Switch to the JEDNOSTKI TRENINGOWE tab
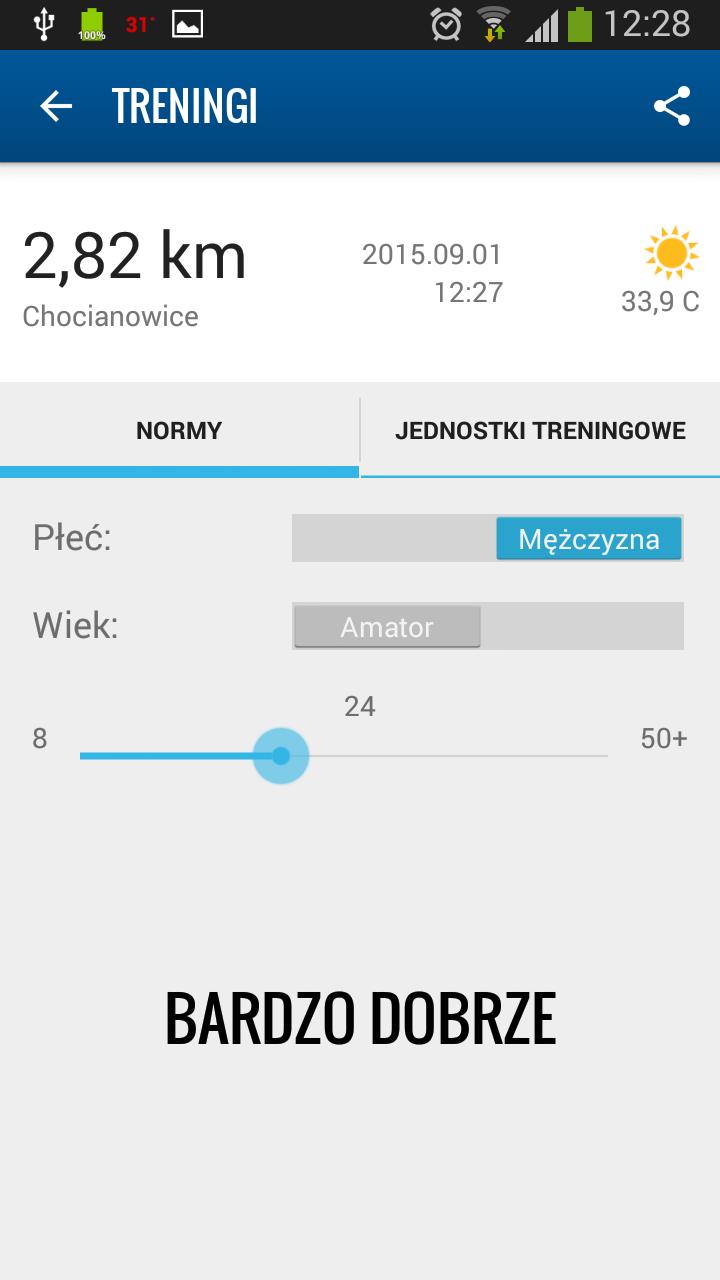This screenshot has height=1280, width=720. tap(539, 430)
